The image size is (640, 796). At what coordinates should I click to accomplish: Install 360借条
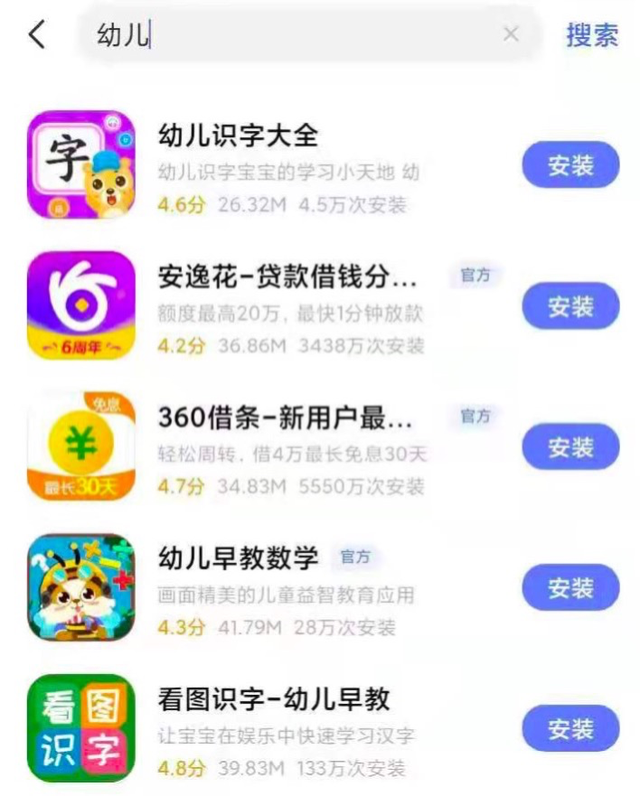571,446
